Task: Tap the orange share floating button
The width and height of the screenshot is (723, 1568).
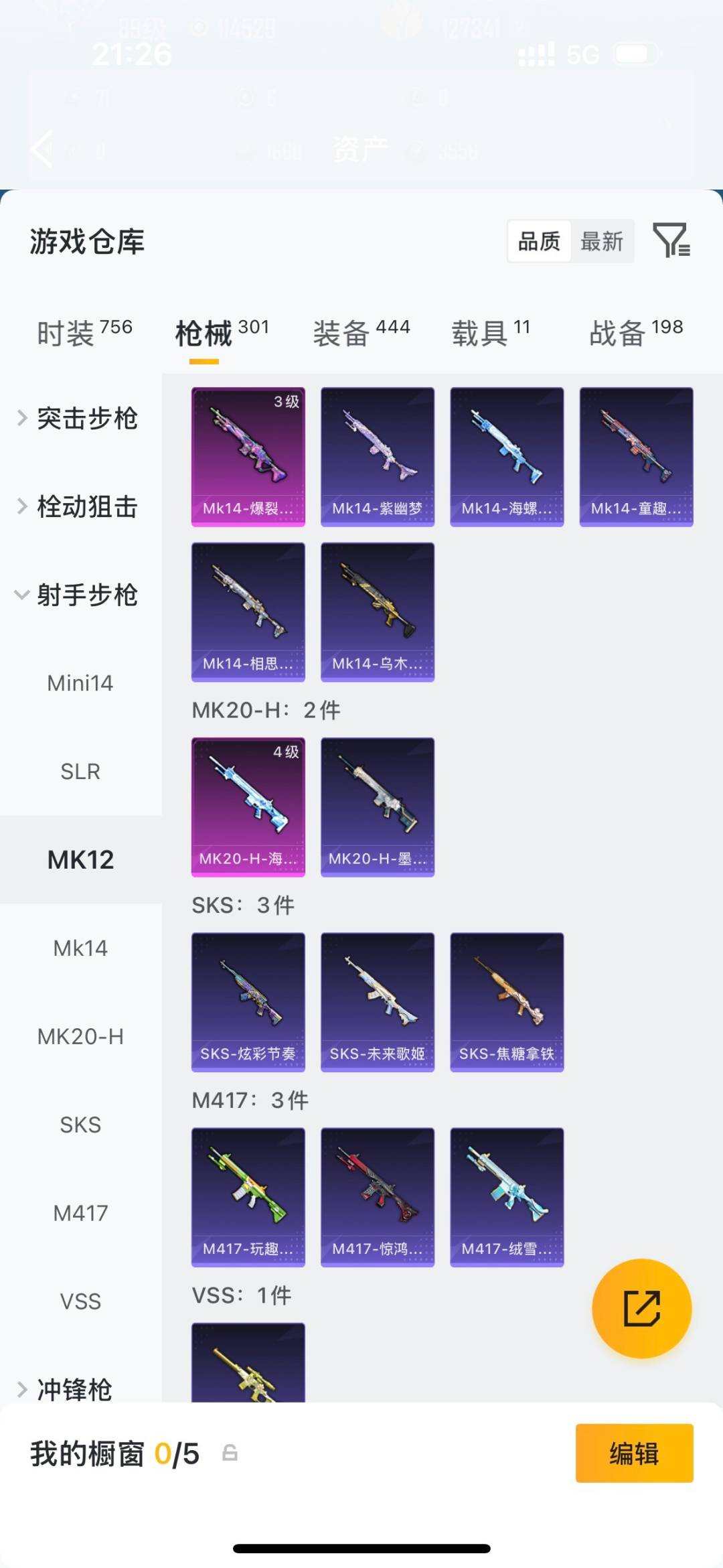Action: [641, 1308]
